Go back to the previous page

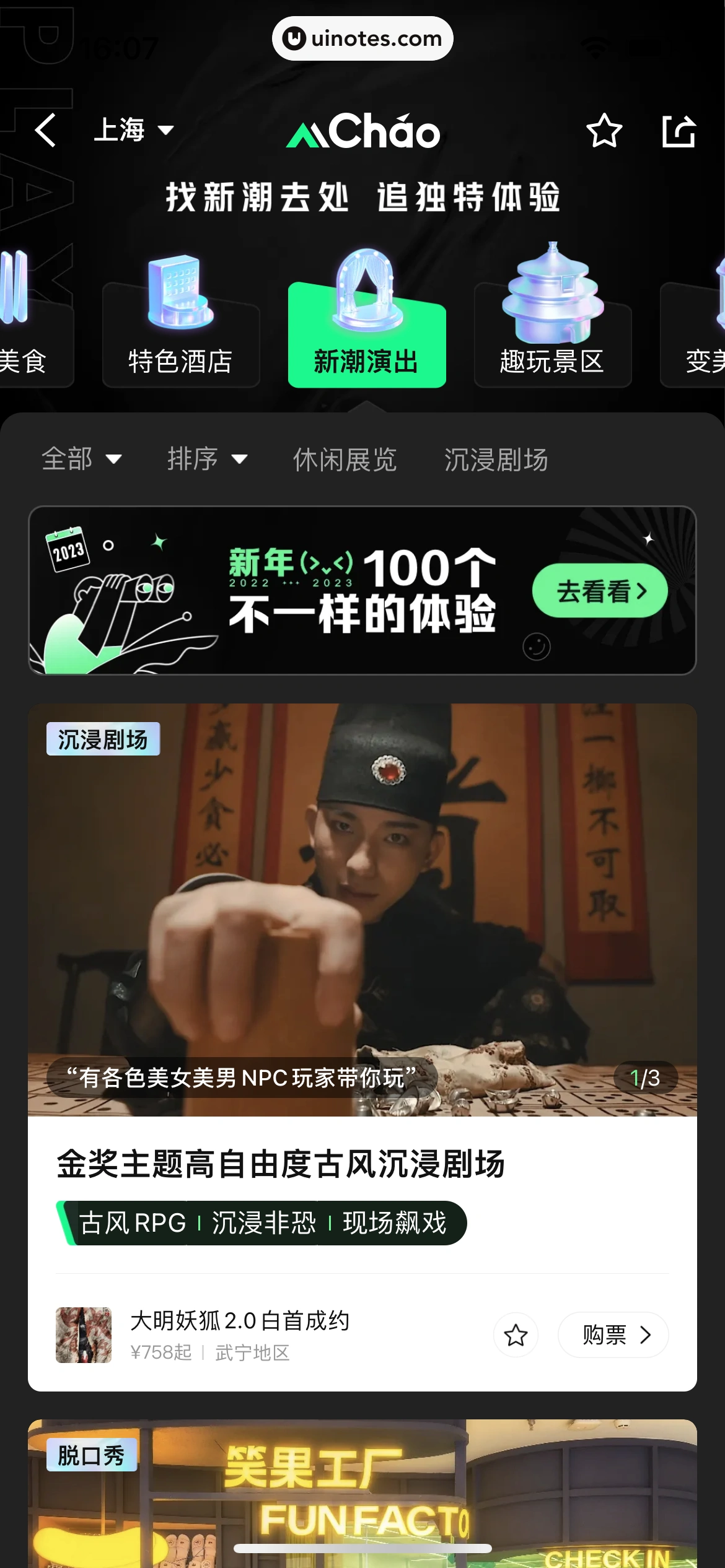[46, 131]
